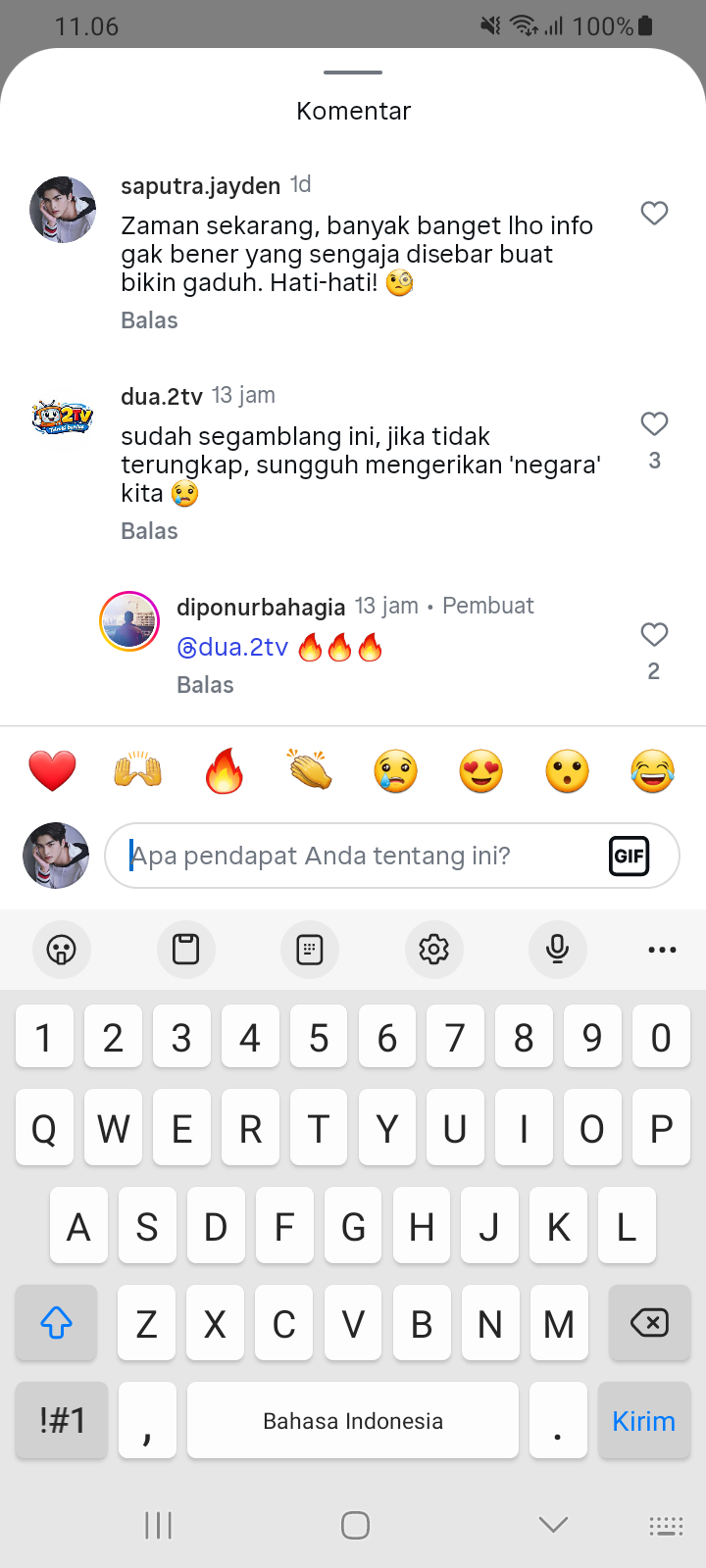
Task: Like diponurbahagia's reply
Action: click(654, 634)
